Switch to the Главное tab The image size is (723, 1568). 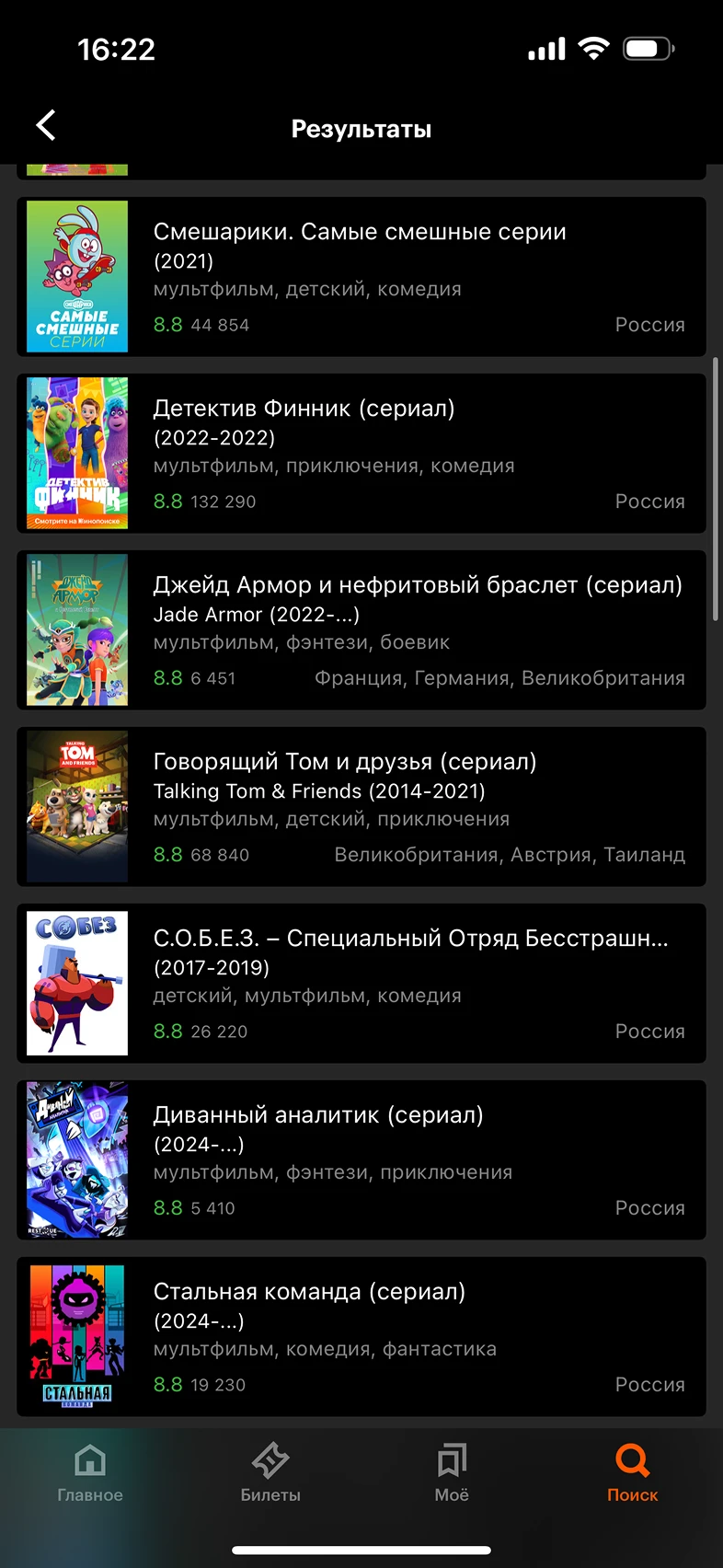pyautogui.click(x=90, y=1473)
